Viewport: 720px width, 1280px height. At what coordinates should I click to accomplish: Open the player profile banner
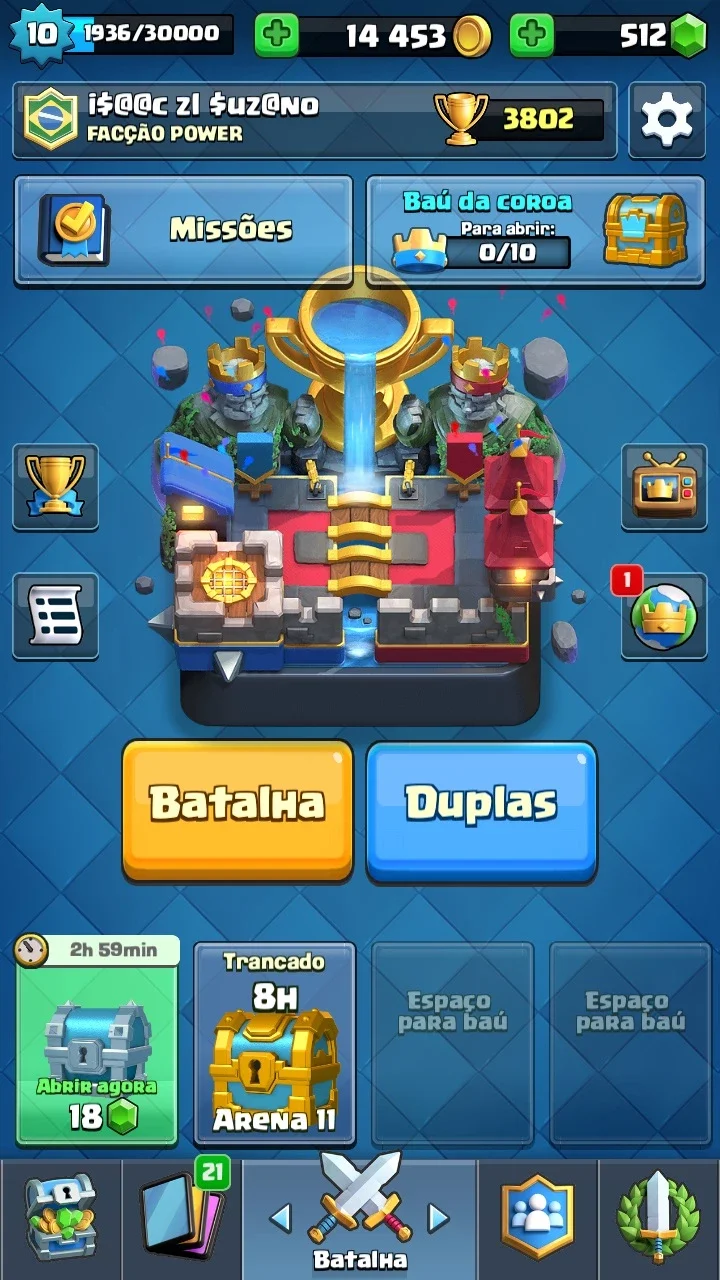314,120
